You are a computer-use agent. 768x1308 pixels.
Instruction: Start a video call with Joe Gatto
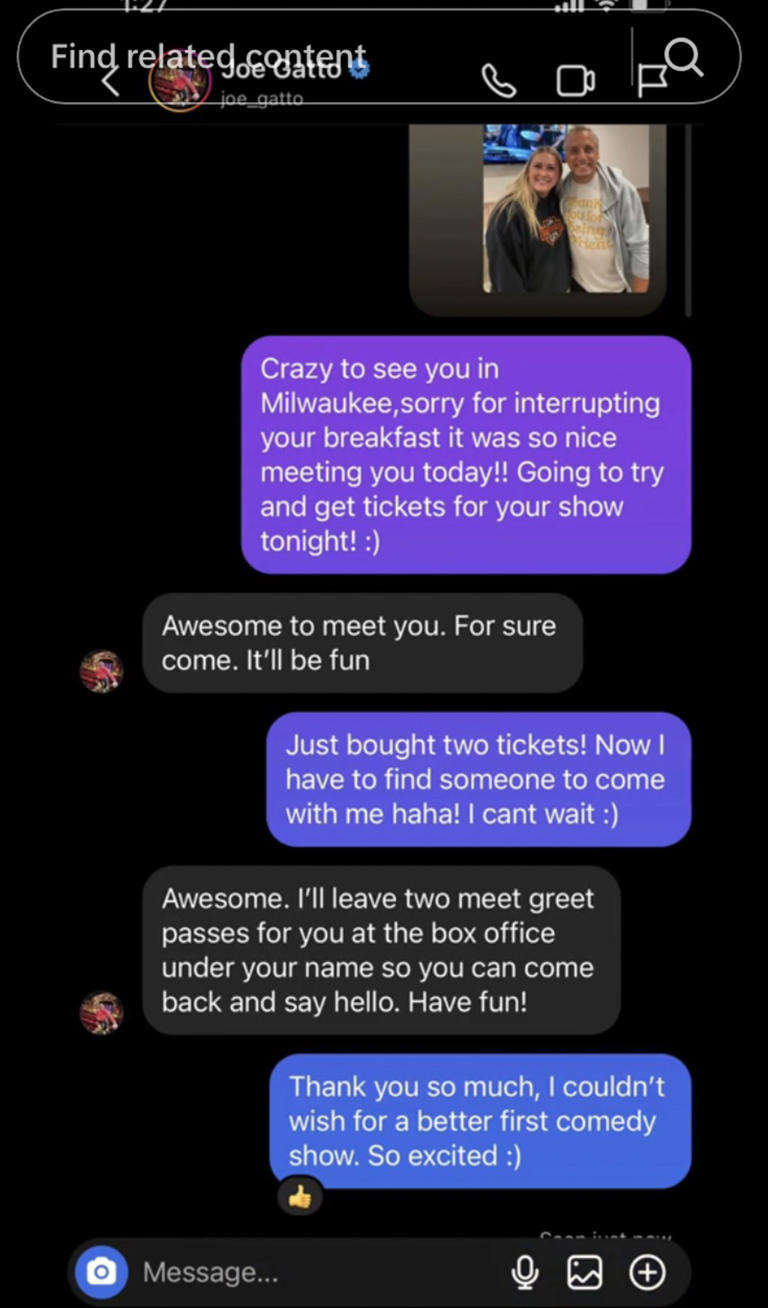[x=575, y=82]
